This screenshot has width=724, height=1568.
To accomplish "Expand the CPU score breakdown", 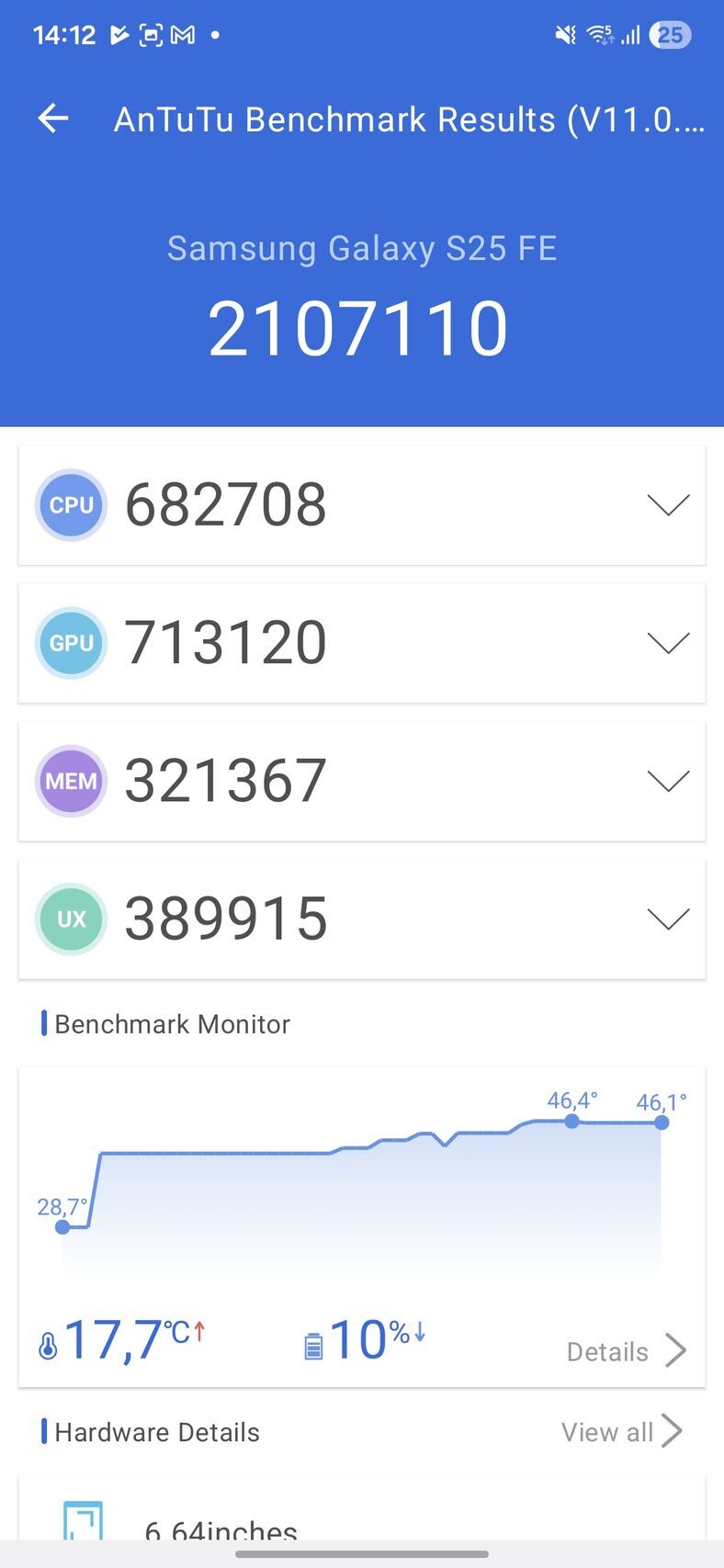I will pyautogui.click(x=668, y=505).
